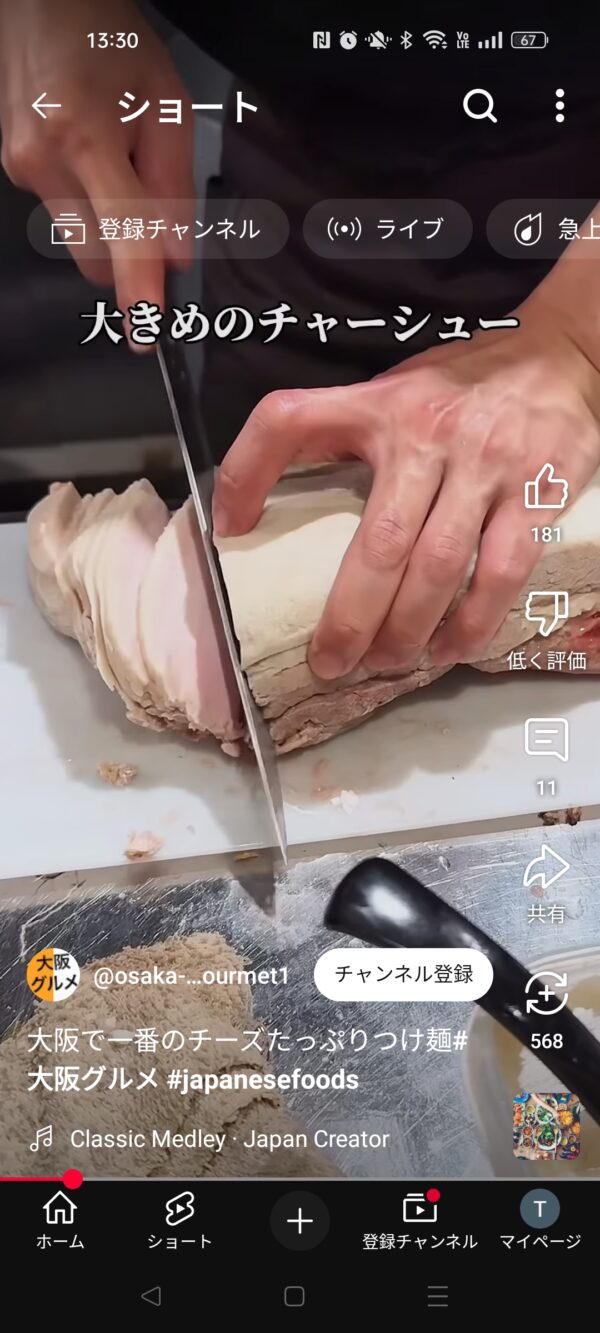This screenshot has width=600, height=1333.
Task: Subscribe using the チャンネル登録 button
Action: click(403, 975)
